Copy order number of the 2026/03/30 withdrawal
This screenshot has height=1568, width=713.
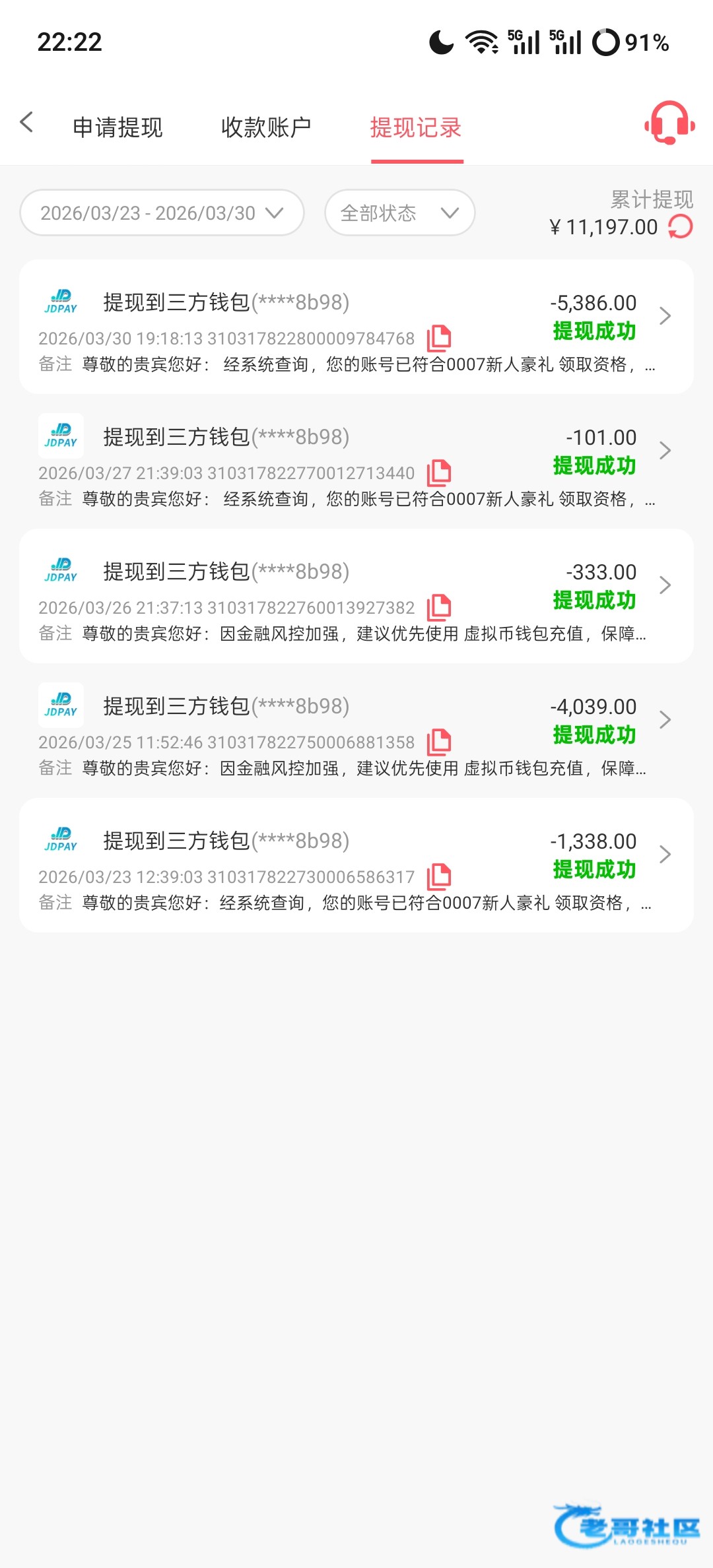(439, 339)
